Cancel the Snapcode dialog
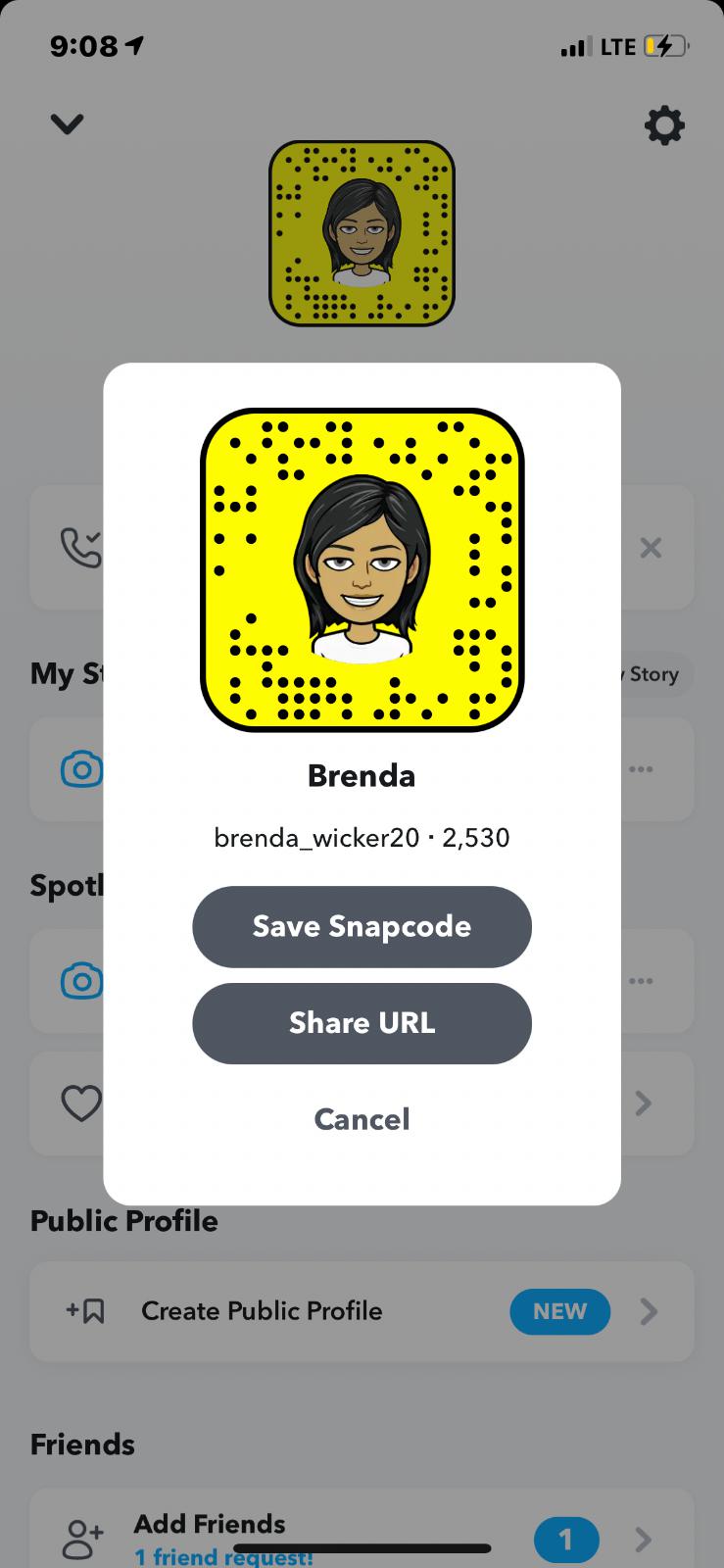 point(362,1119)
